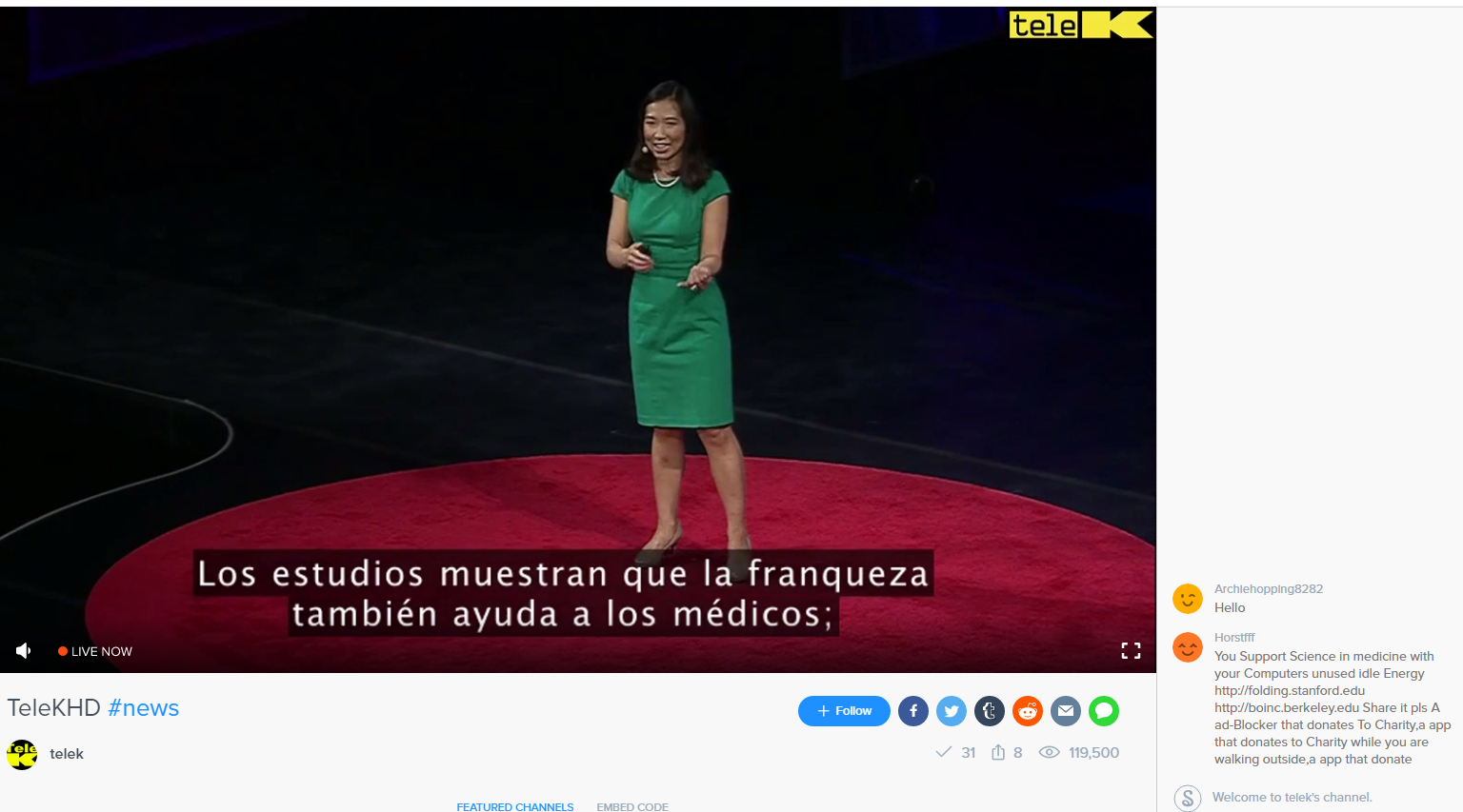Share the stream via message bubble icon
This screenshot has height=812, width=1463.
tap(1103, 711)
